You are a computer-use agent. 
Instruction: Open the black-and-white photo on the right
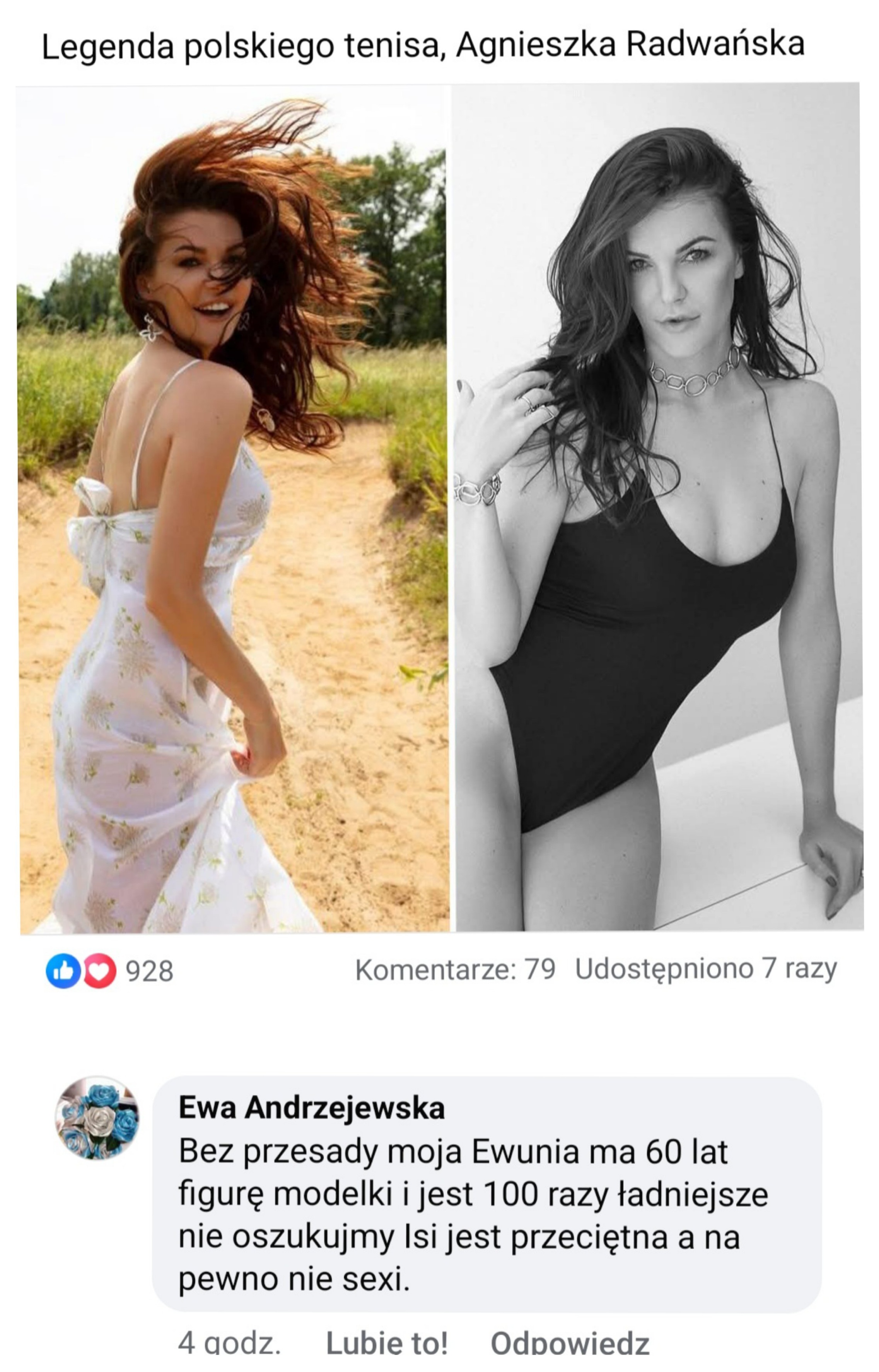pos(658,508)
